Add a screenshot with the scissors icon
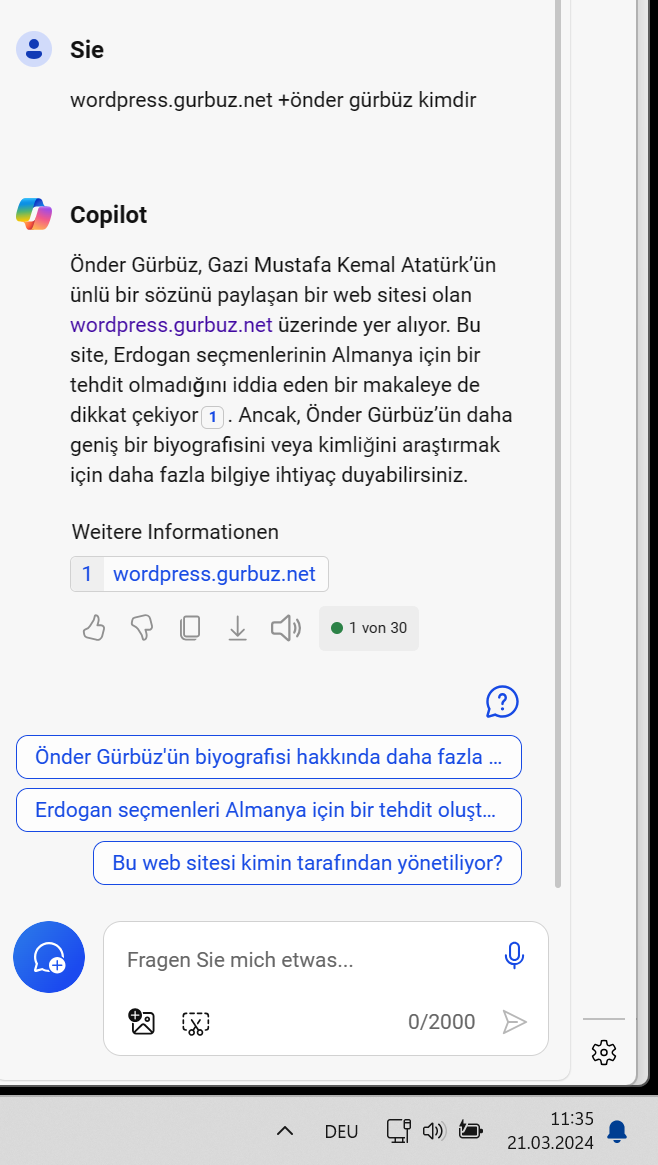Image resolution: width=658 pixels, height=1165 pixels. pyautogui.click(x=195, y=1023)
